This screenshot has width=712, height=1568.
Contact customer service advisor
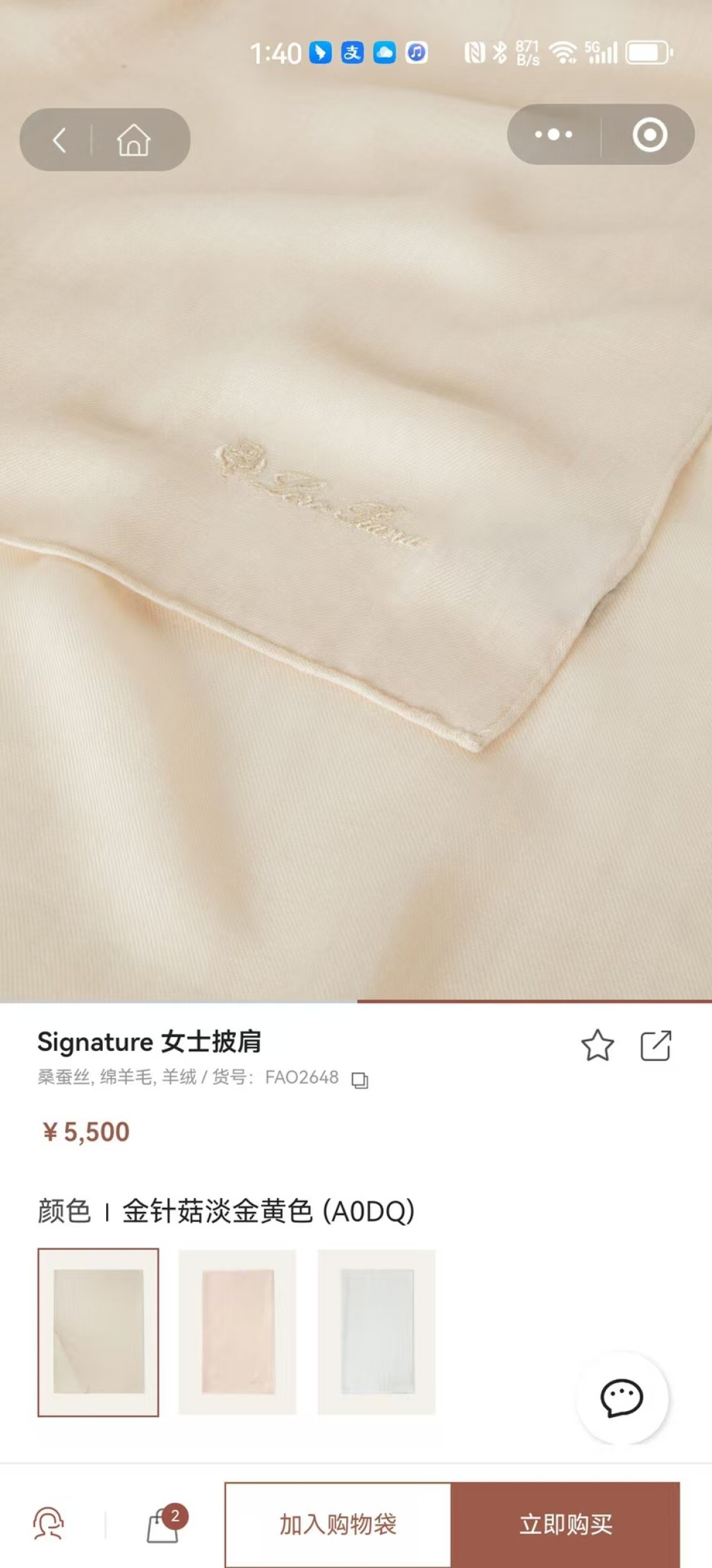49,1523
